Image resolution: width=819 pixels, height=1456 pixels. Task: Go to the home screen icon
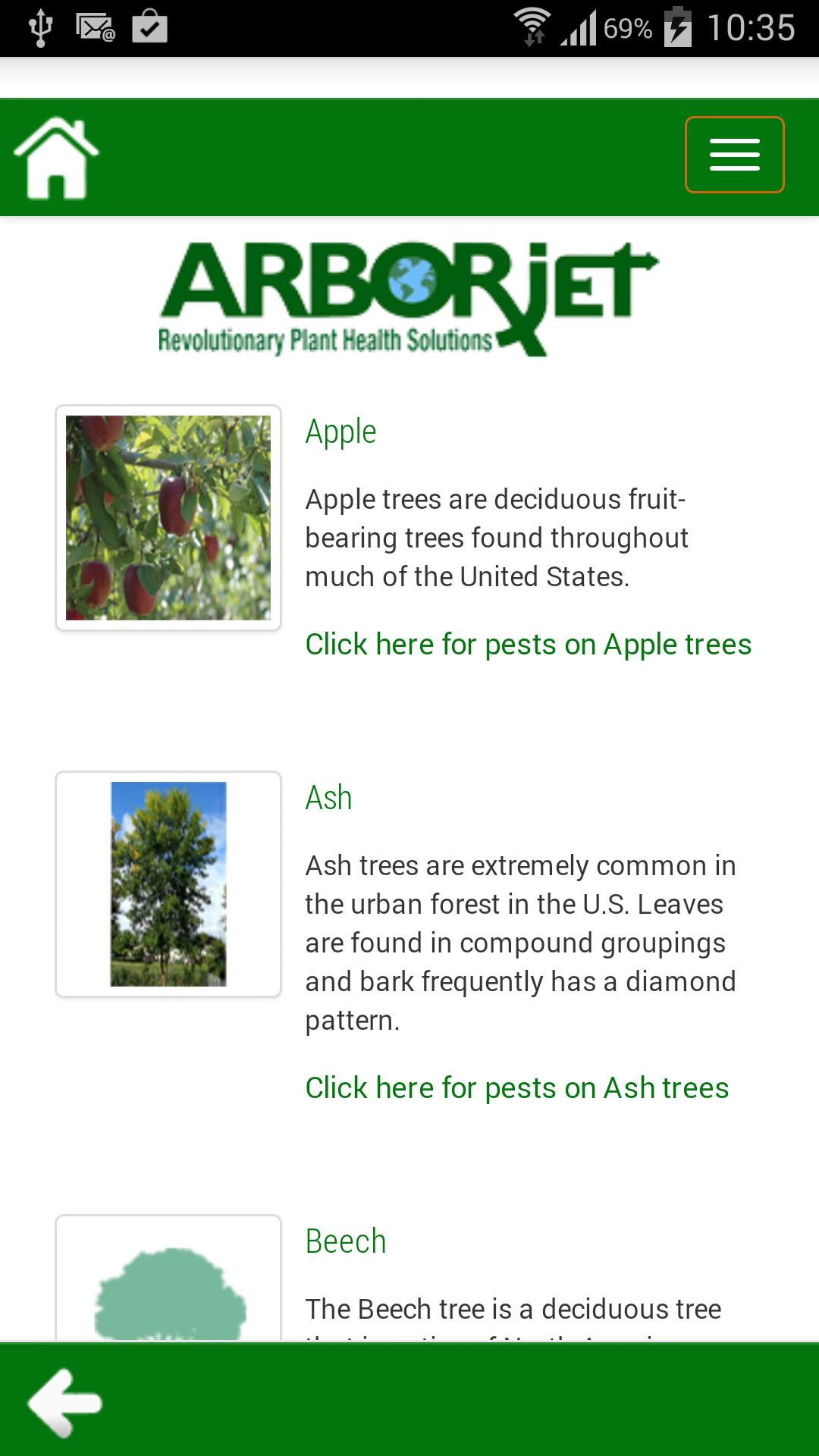(56, 158)
